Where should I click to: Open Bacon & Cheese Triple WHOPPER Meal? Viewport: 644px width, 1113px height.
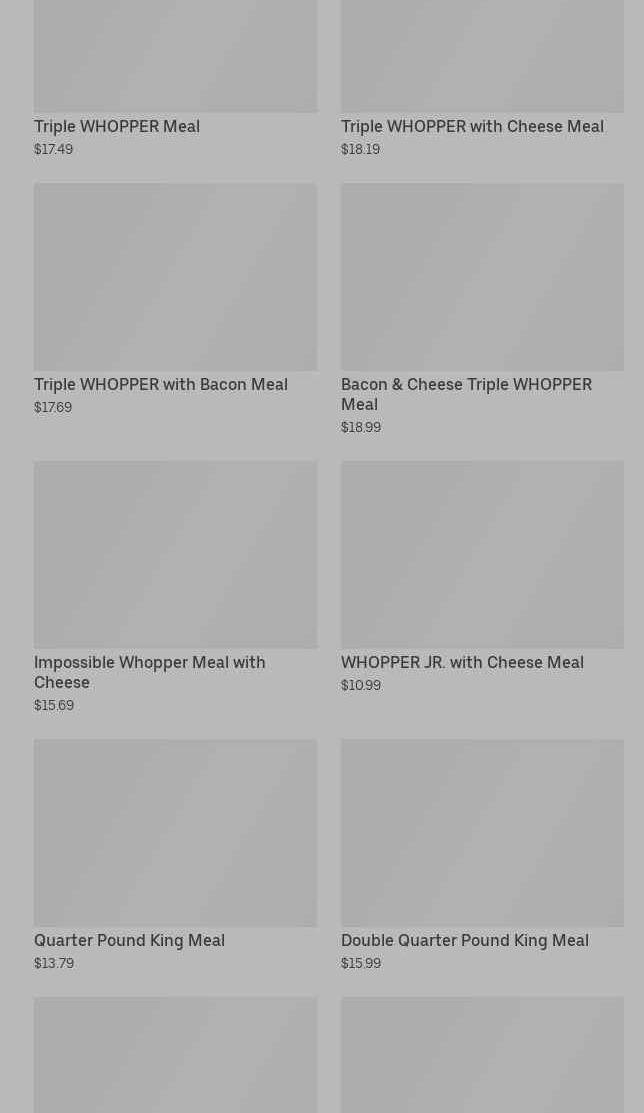click(466, 394)
